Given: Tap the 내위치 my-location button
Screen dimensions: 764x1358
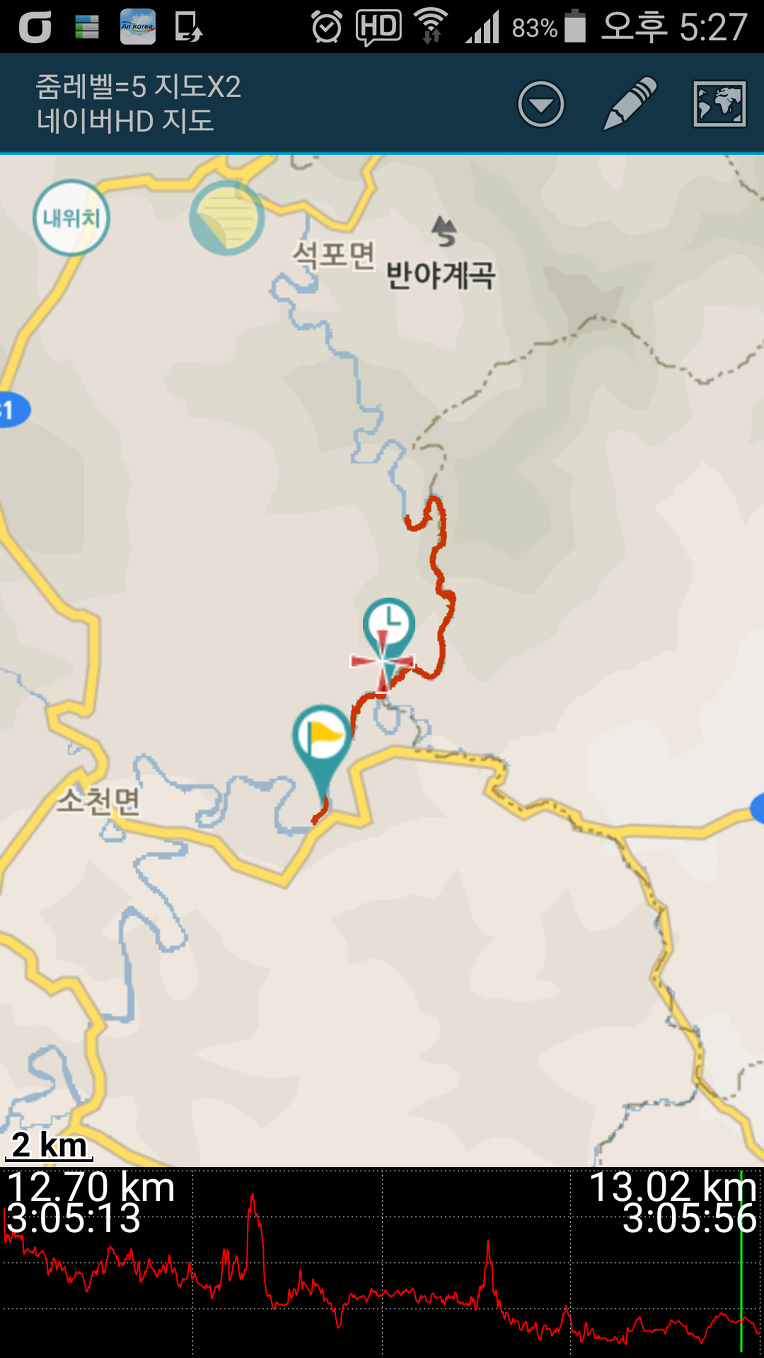Looking at the screenshot, I should pos(71,218).
